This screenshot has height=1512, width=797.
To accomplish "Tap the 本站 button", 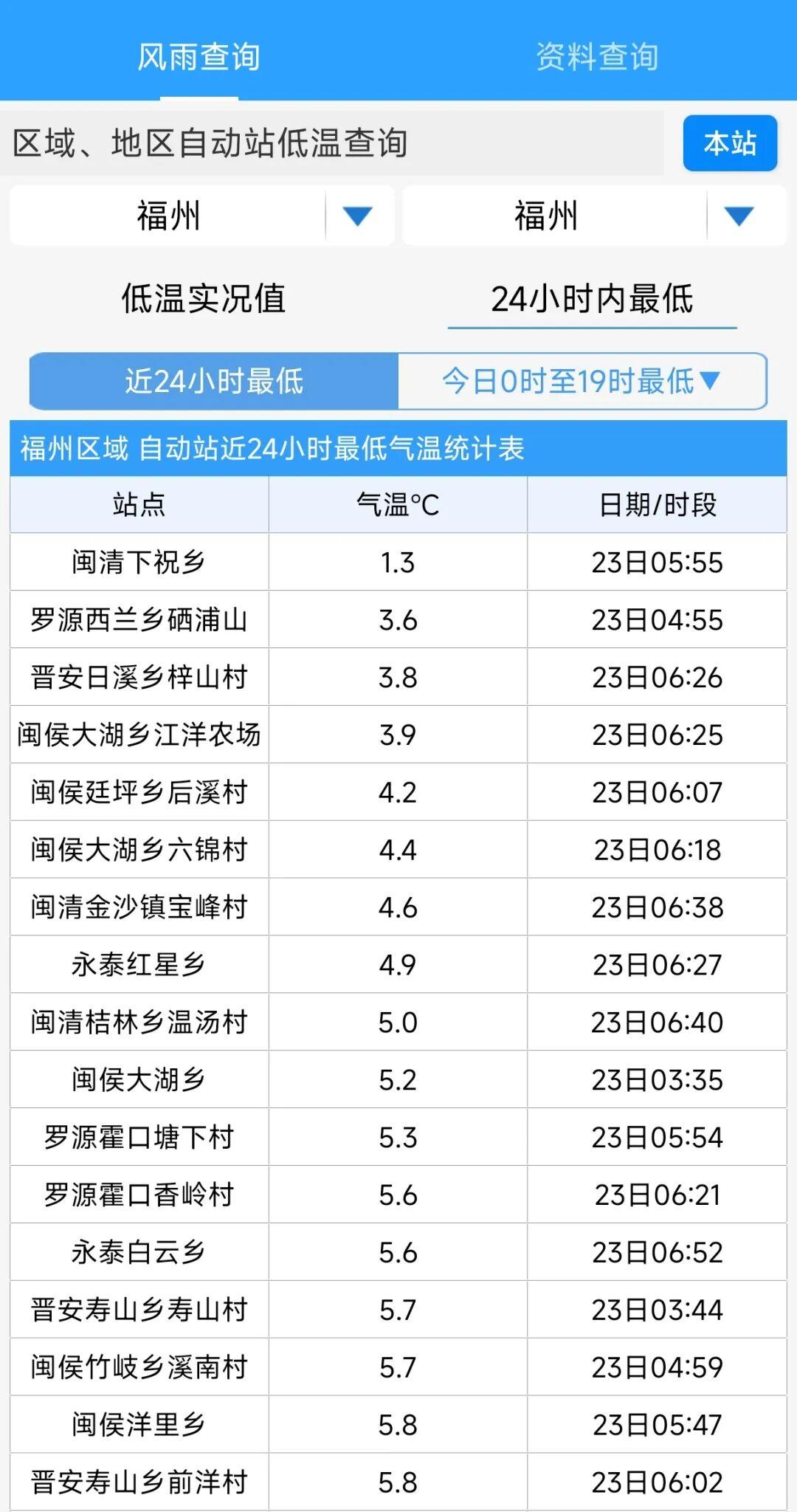I will click(729, 143).
